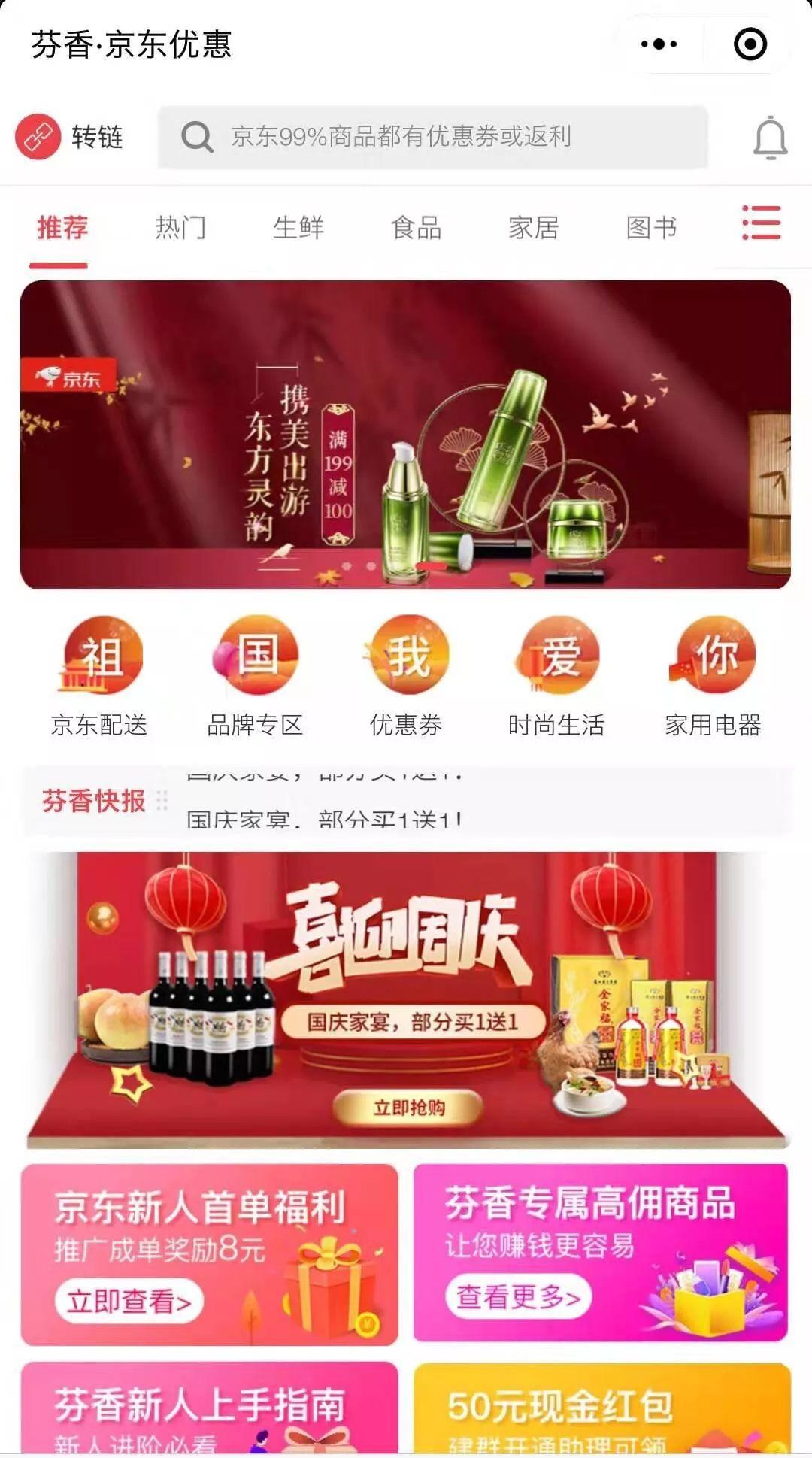
Task: Open the notifications bell
Action: (770, 138)
